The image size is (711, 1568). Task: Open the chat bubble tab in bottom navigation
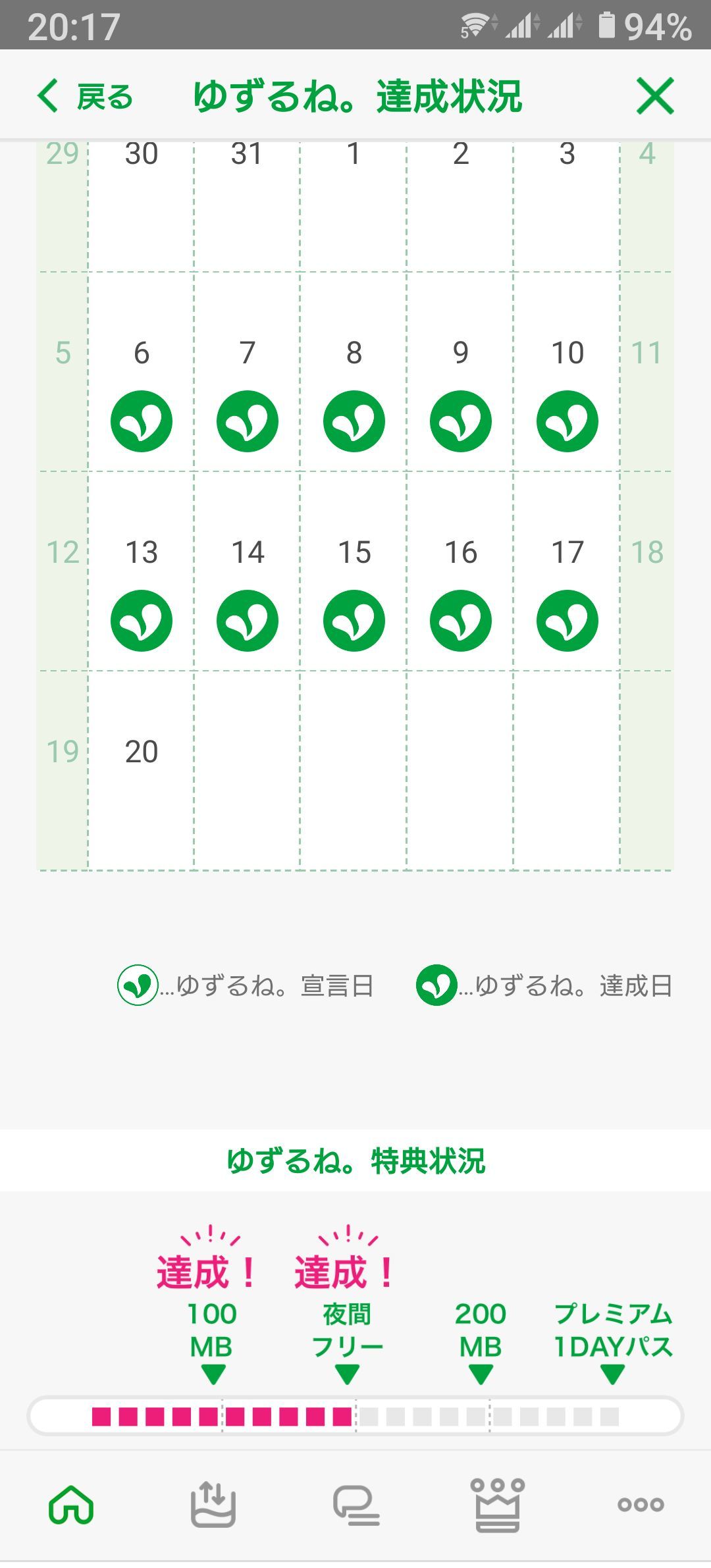point(355,1505)
